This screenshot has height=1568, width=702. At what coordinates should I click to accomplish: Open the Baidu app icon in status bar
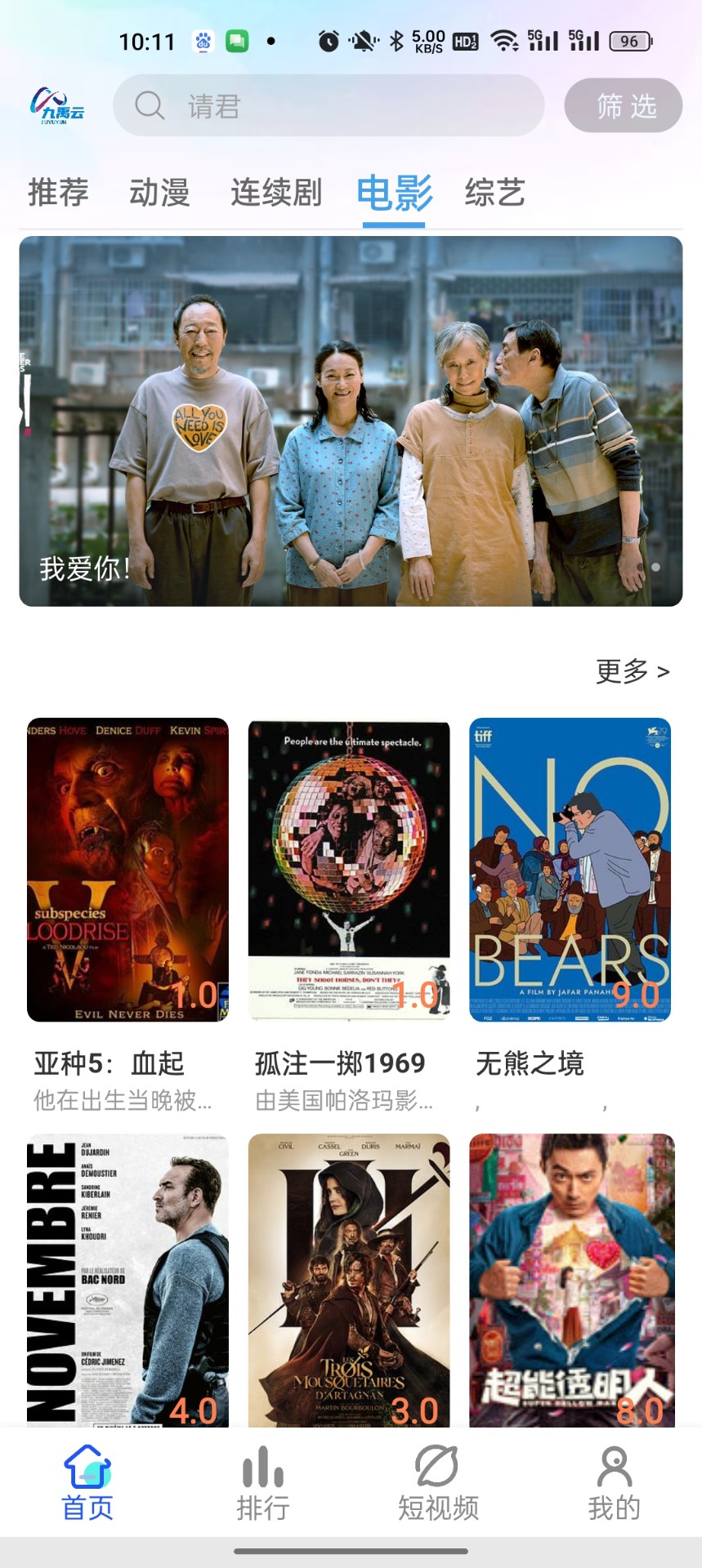(x=203, y=40)
